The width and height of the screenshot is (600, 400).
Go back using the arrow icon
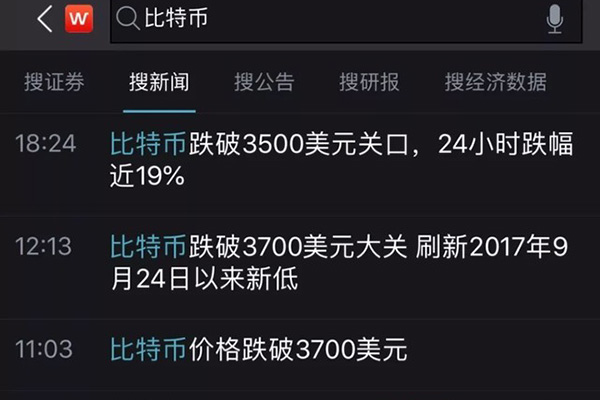[43, 19]
